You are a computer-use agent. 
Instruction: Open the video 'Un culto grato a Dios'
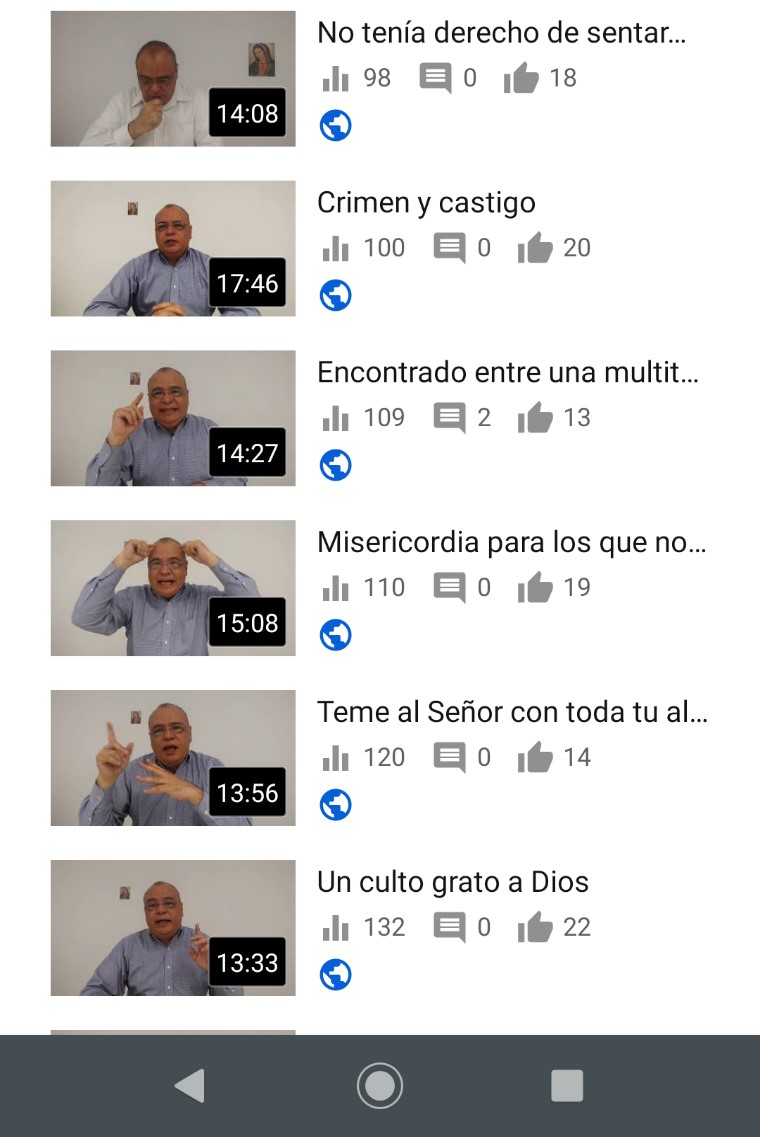(452, 883)
